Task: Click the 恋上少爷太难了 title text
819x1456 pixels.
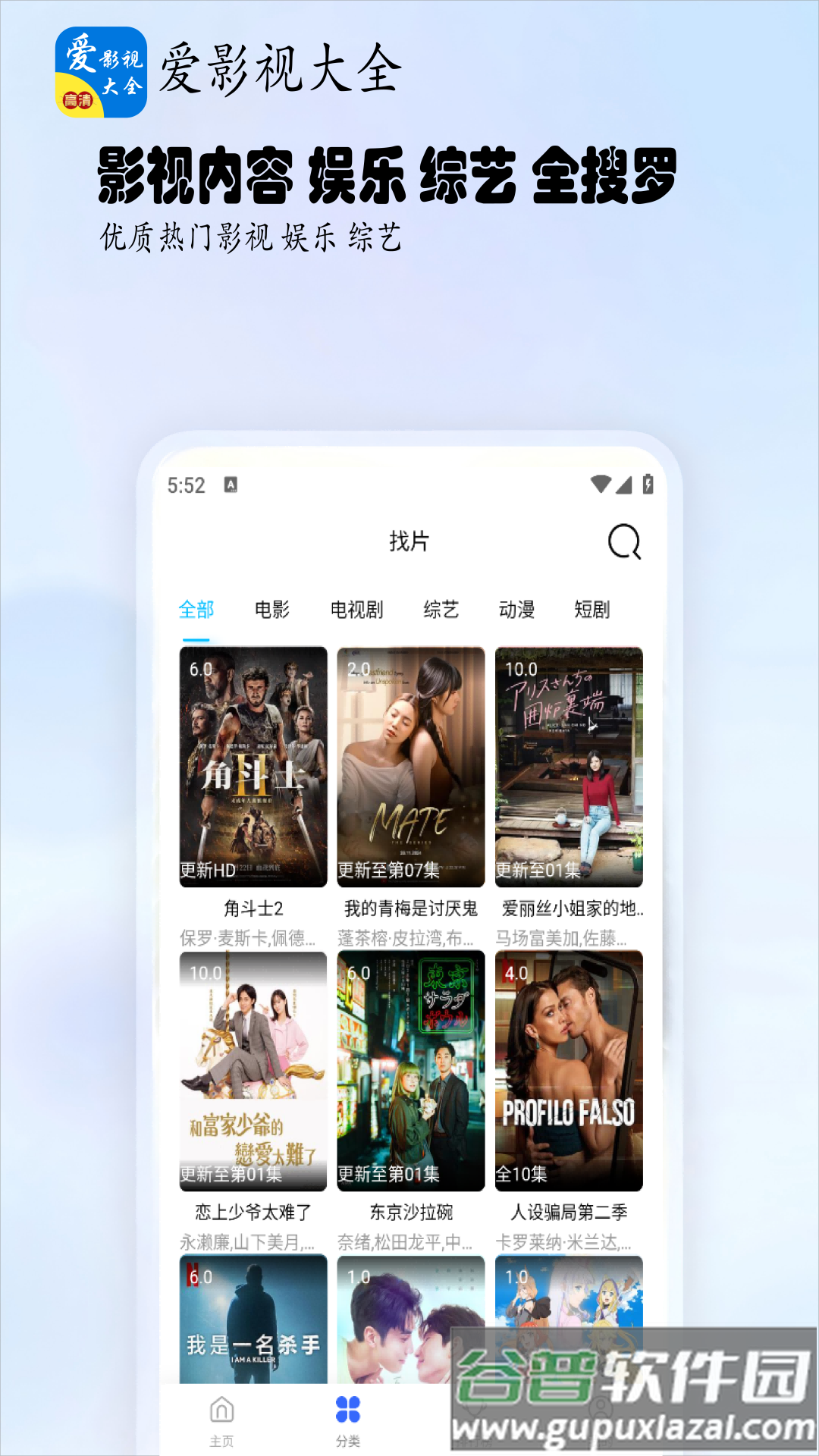Action: [x=251, y=1212]
